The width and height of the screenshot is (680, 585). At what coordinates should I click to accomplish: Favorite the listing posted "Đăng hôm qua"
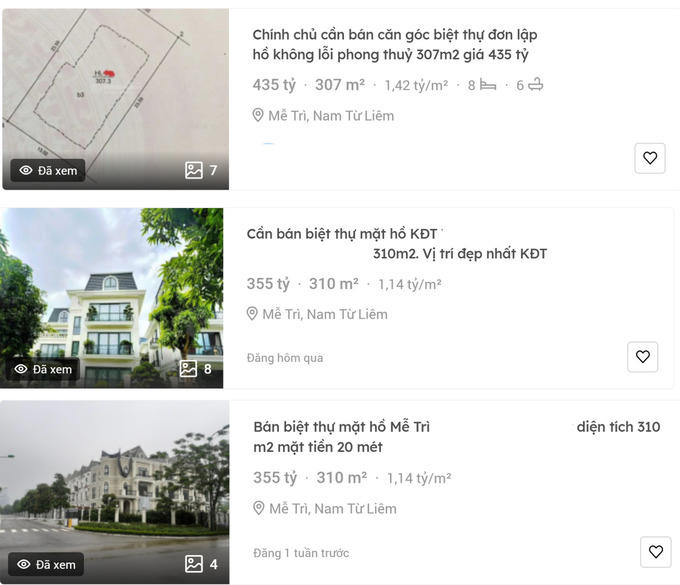(x=643, y=357)
